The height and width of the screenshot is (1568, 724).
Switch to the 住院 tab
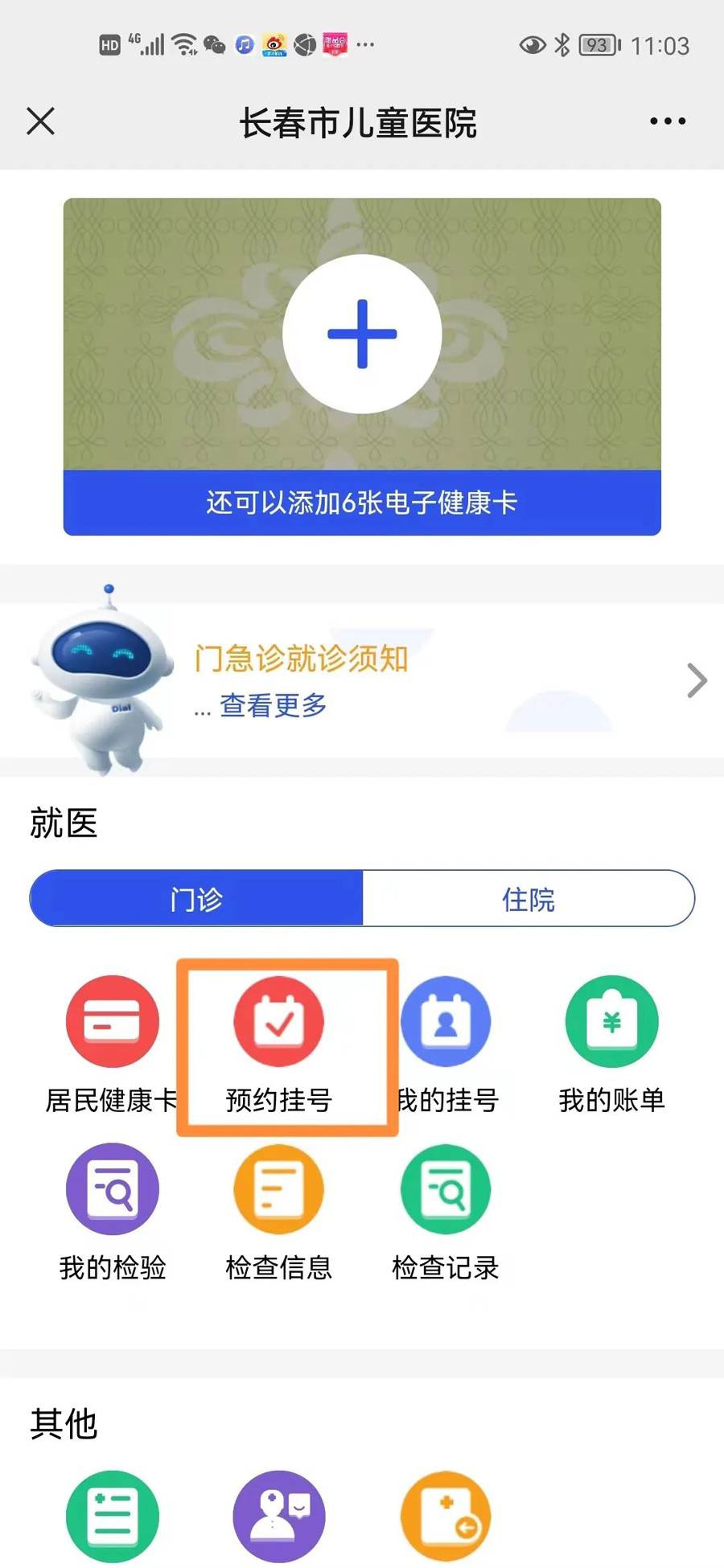(x=529, y=898)
